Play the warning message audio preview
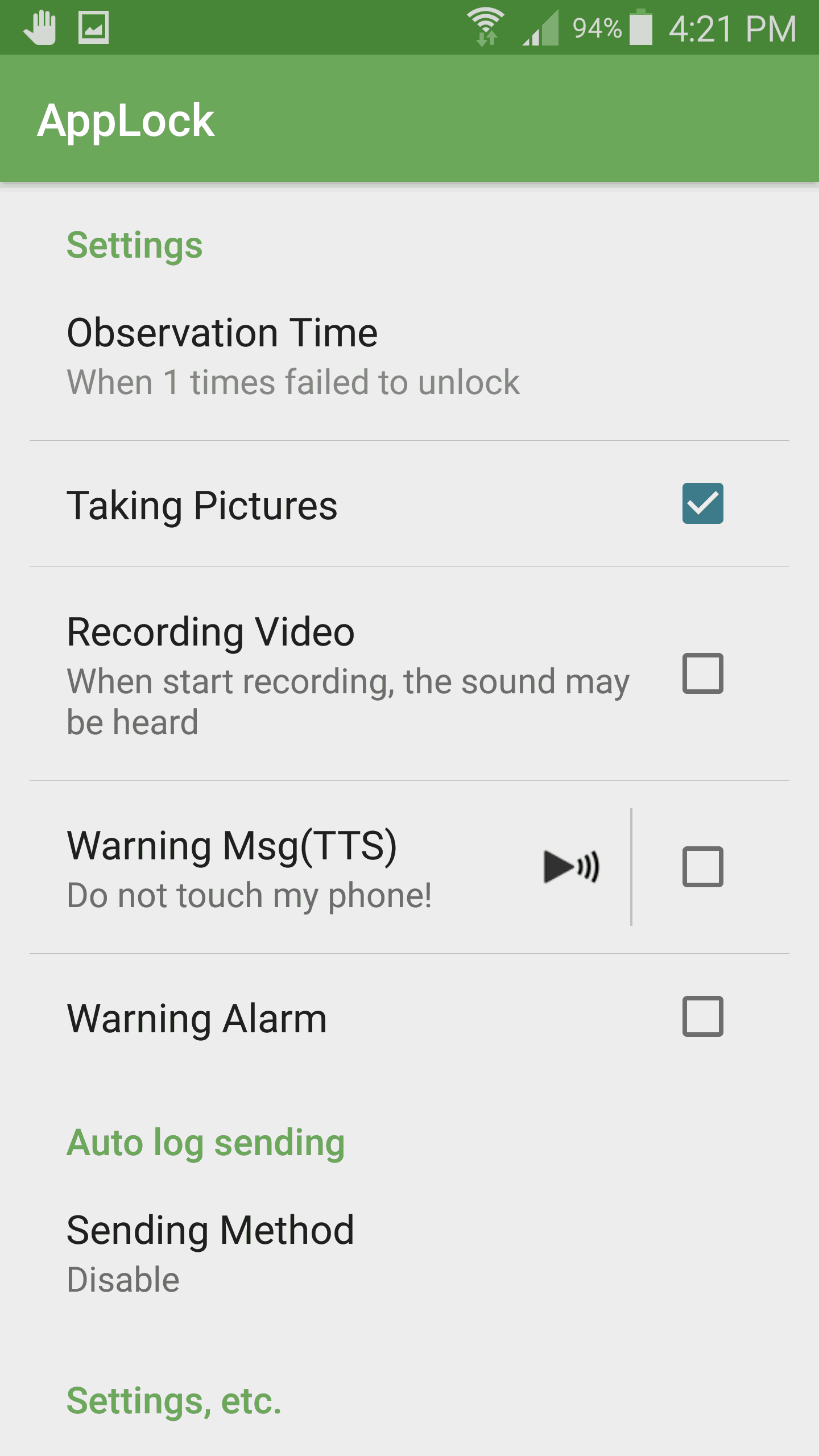Viewport: 819px width, 1456px height. pos(571,867)
